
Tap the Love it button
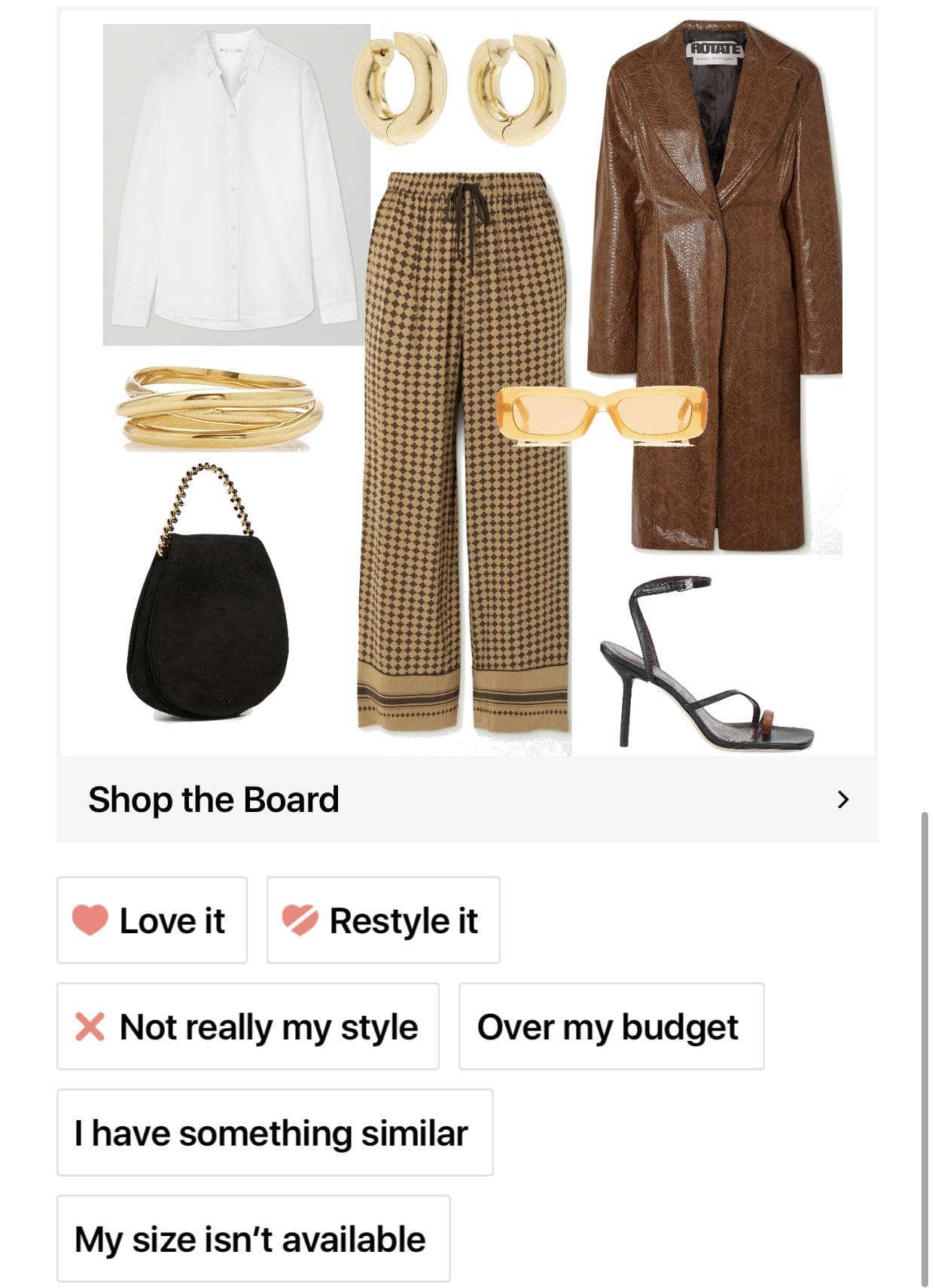pyautogui.click(x=152, y=920)
